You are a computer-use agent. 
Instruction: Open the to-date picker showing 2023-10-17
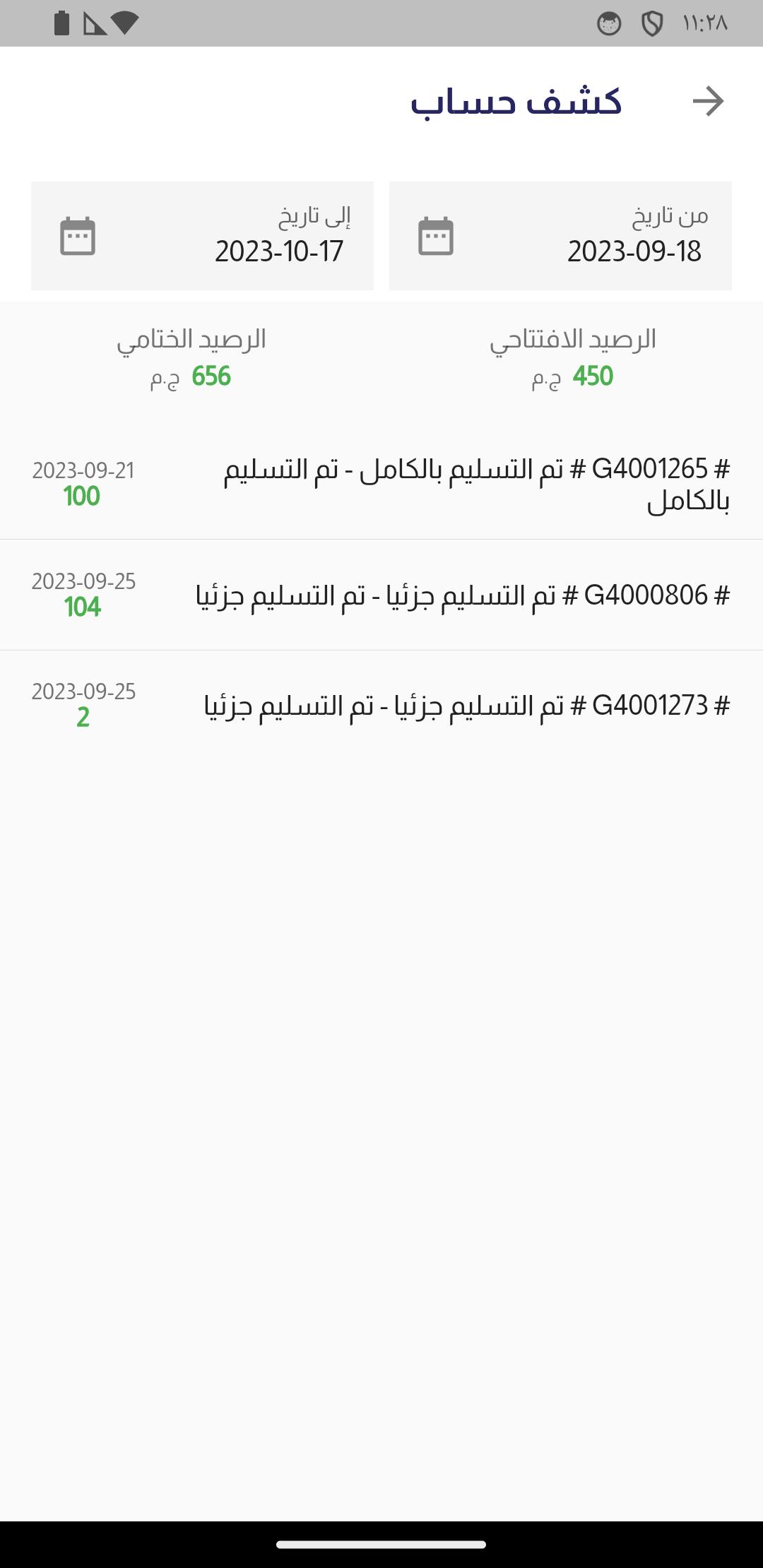pos(202,236)
